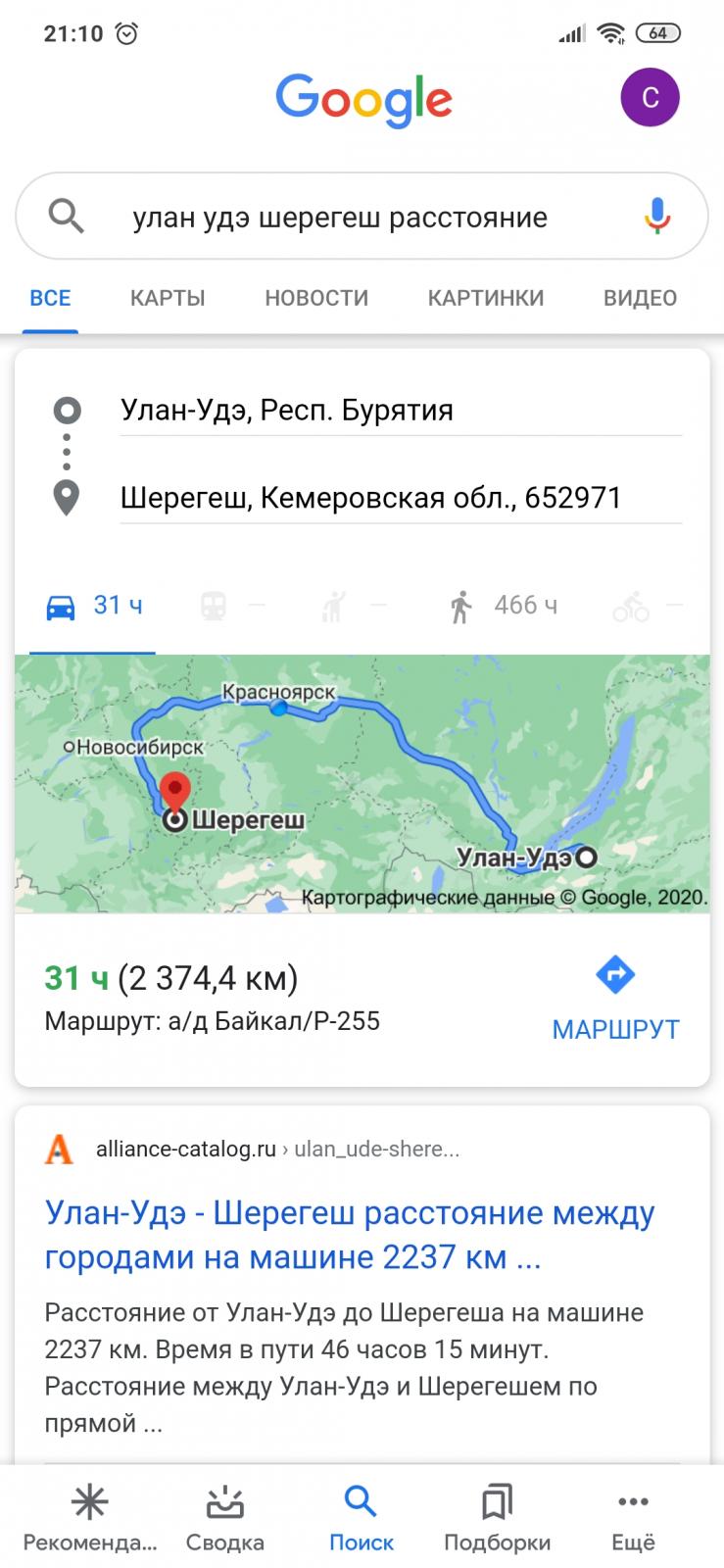Viewport: 724px width, 1568px height.
Task: Go to the Поиск bottom tab
Action: pos(362,1518)
